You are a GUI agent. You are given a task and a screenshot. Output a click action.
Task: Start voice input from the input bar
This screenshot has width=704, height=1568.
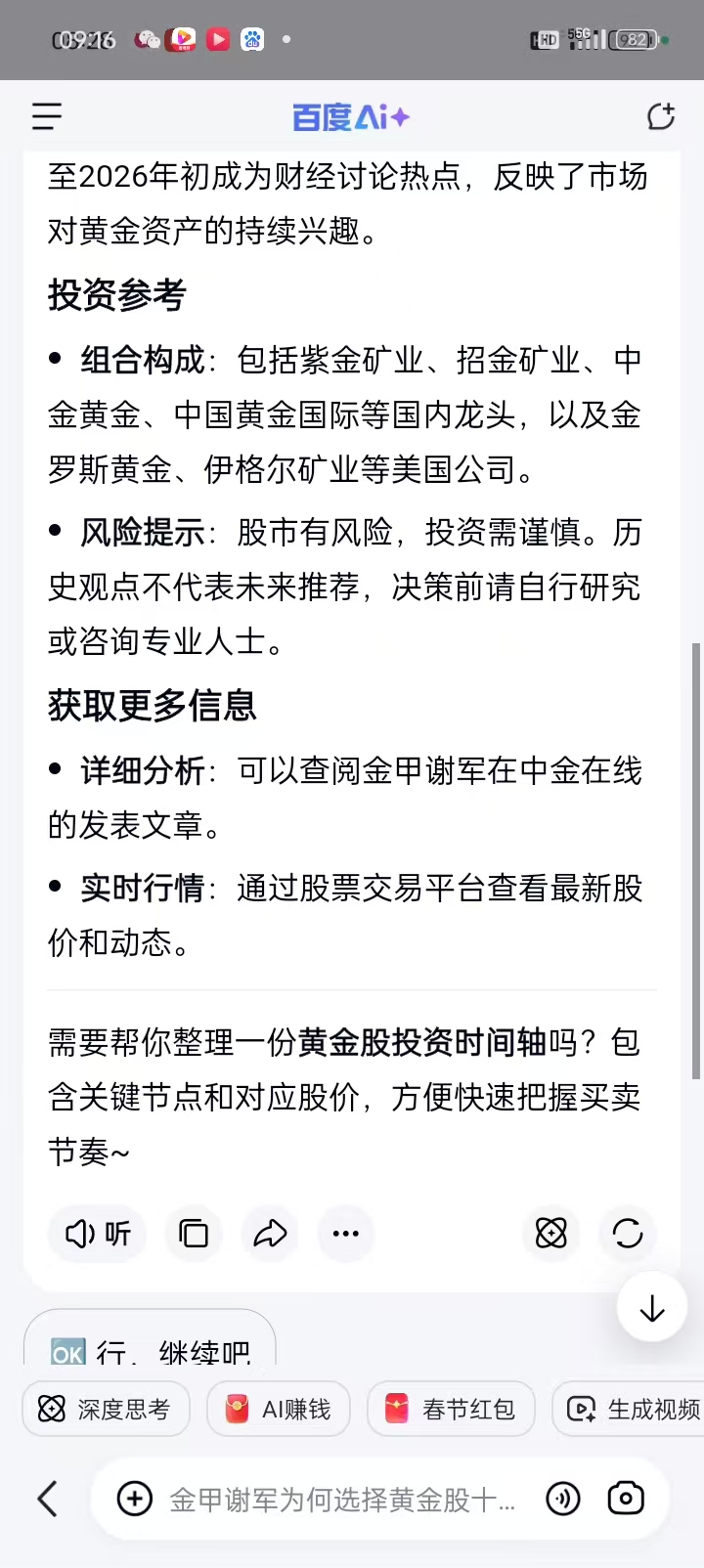click(x=563, y=1498)
